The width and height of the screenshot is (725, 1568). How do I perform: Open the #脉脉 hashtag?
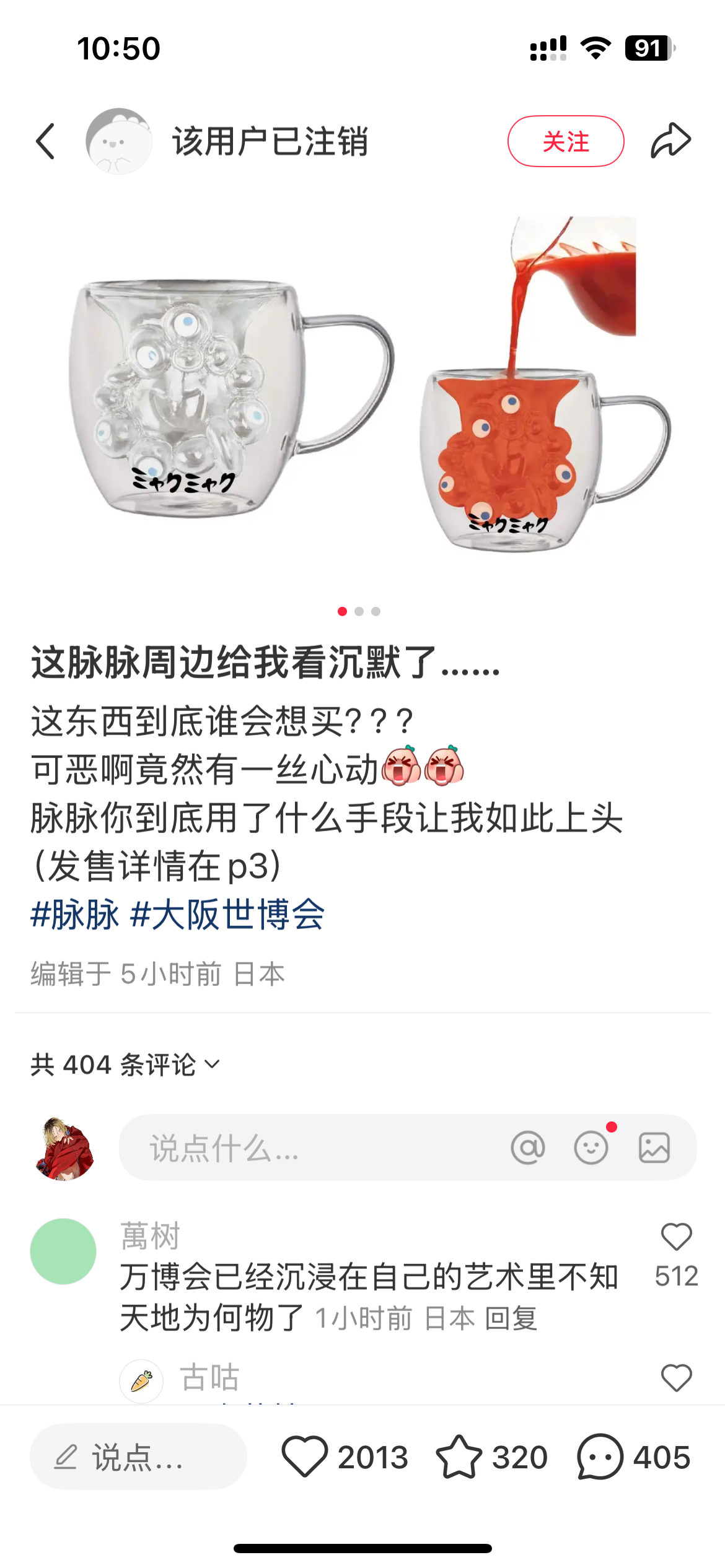click(x=75, y=914)
